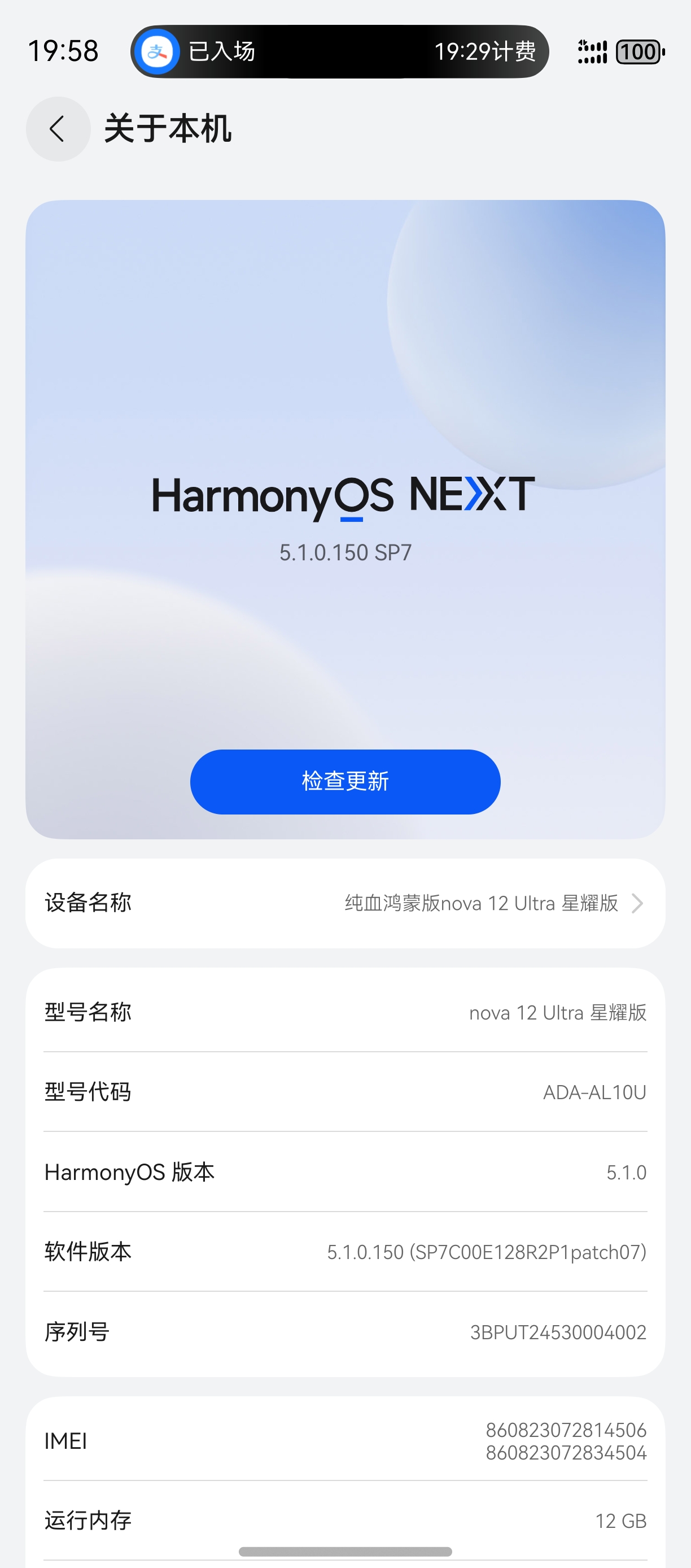
Task: Open the 已入场 parking live capsule
Action: tap(339, 52)
